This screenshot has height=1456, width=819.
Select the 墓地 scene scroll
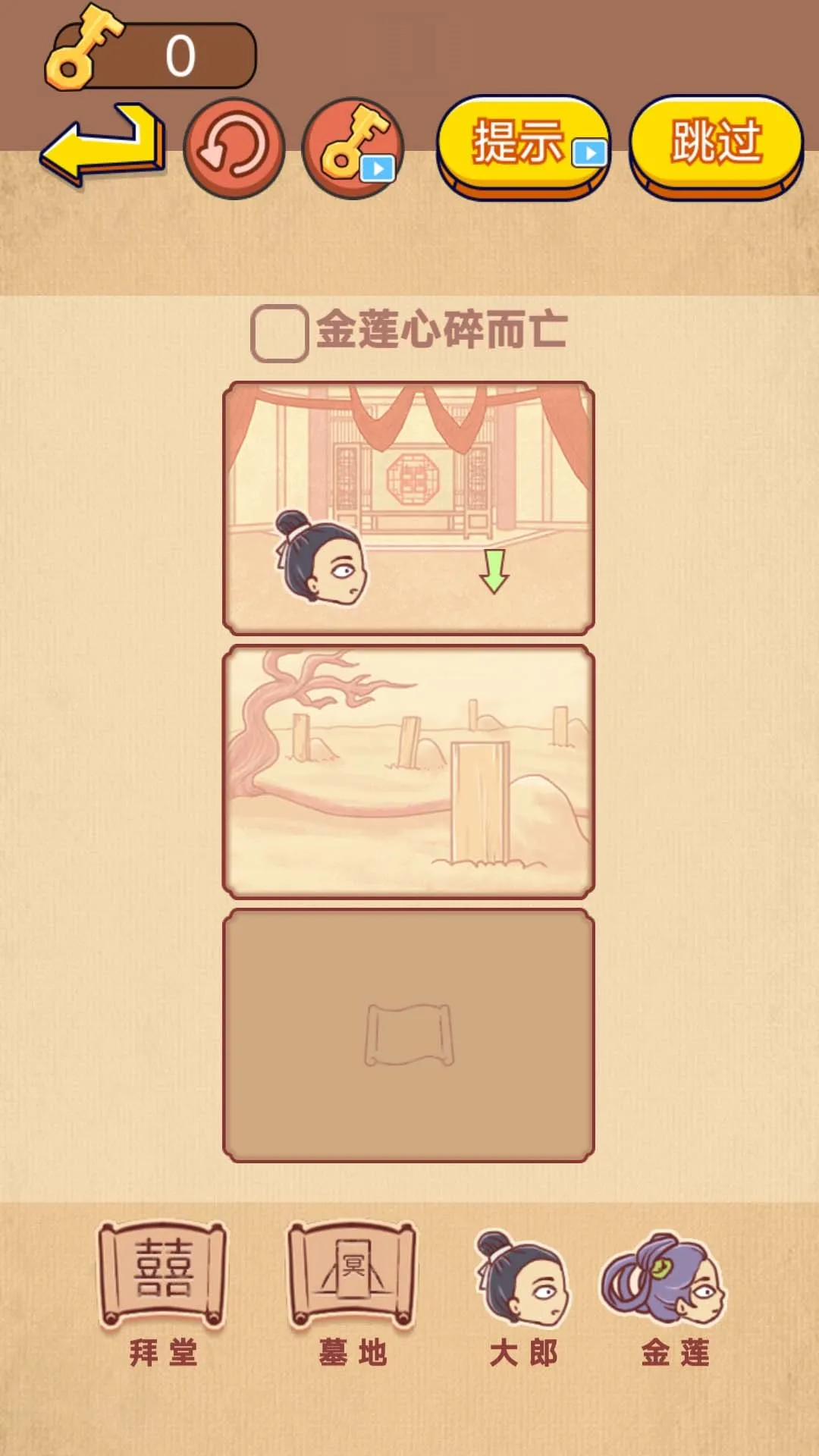[352, 1276]
